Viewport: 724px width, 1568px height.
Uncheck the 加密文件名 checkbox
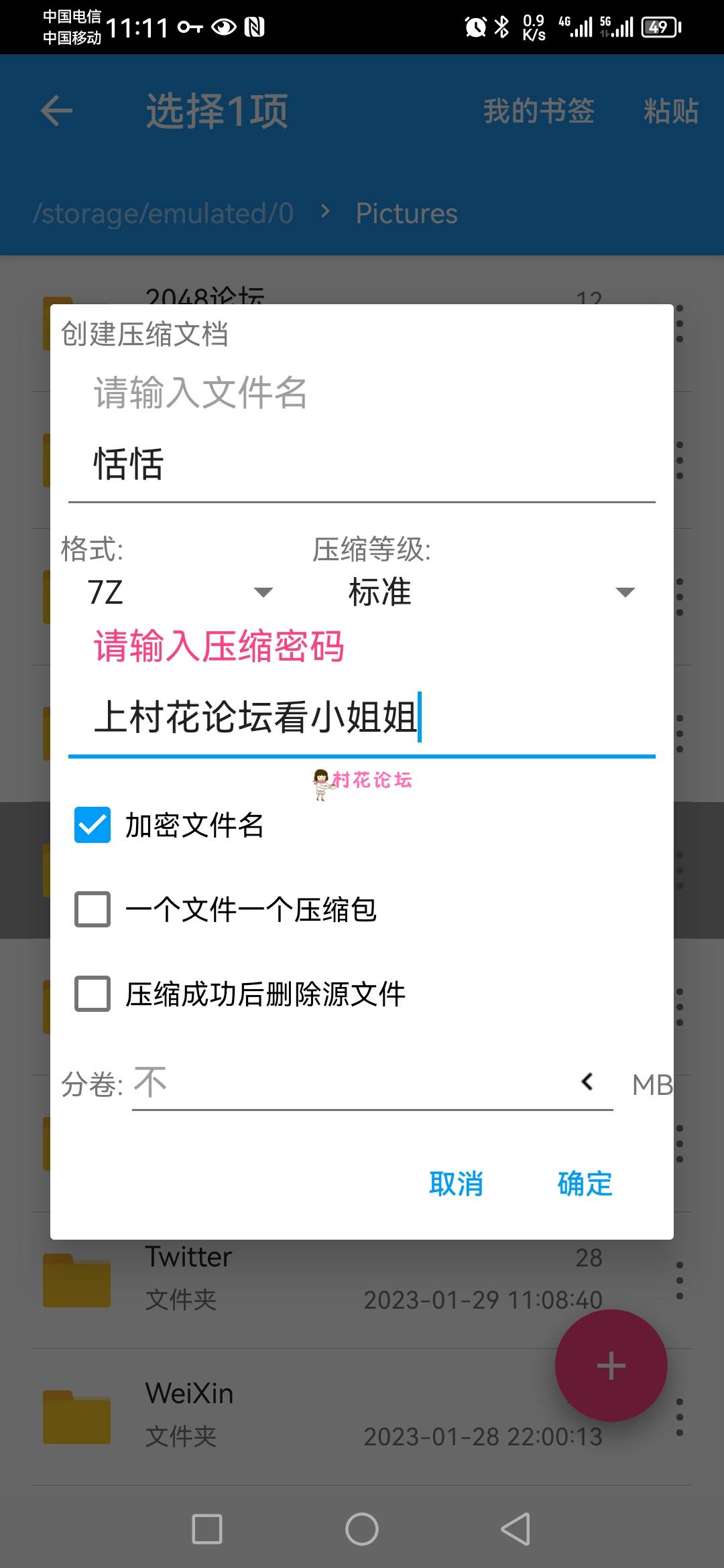[x=93, y=825]
